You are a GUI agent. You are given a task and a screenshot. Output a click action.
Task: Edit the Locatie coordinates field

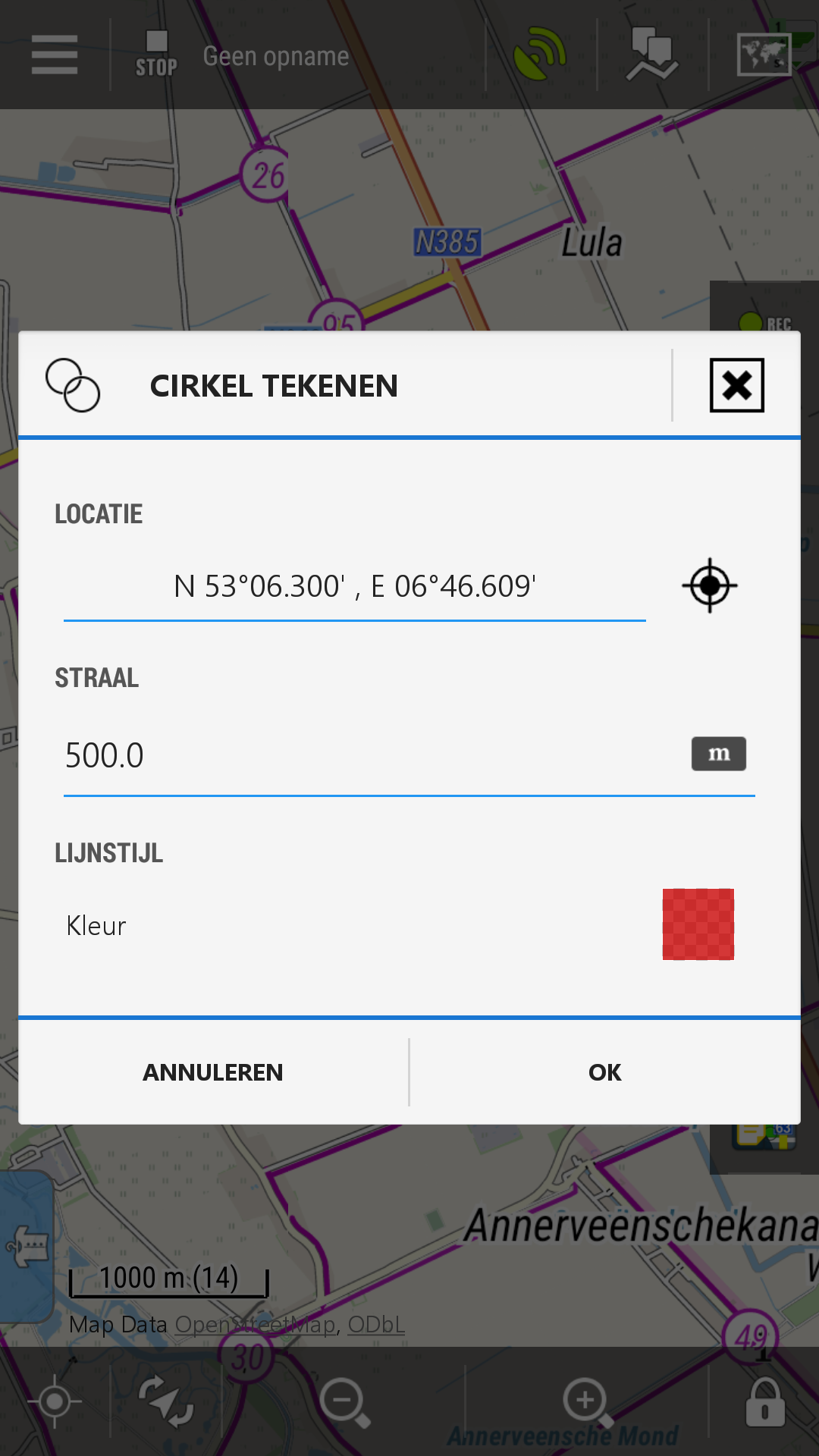354,586
